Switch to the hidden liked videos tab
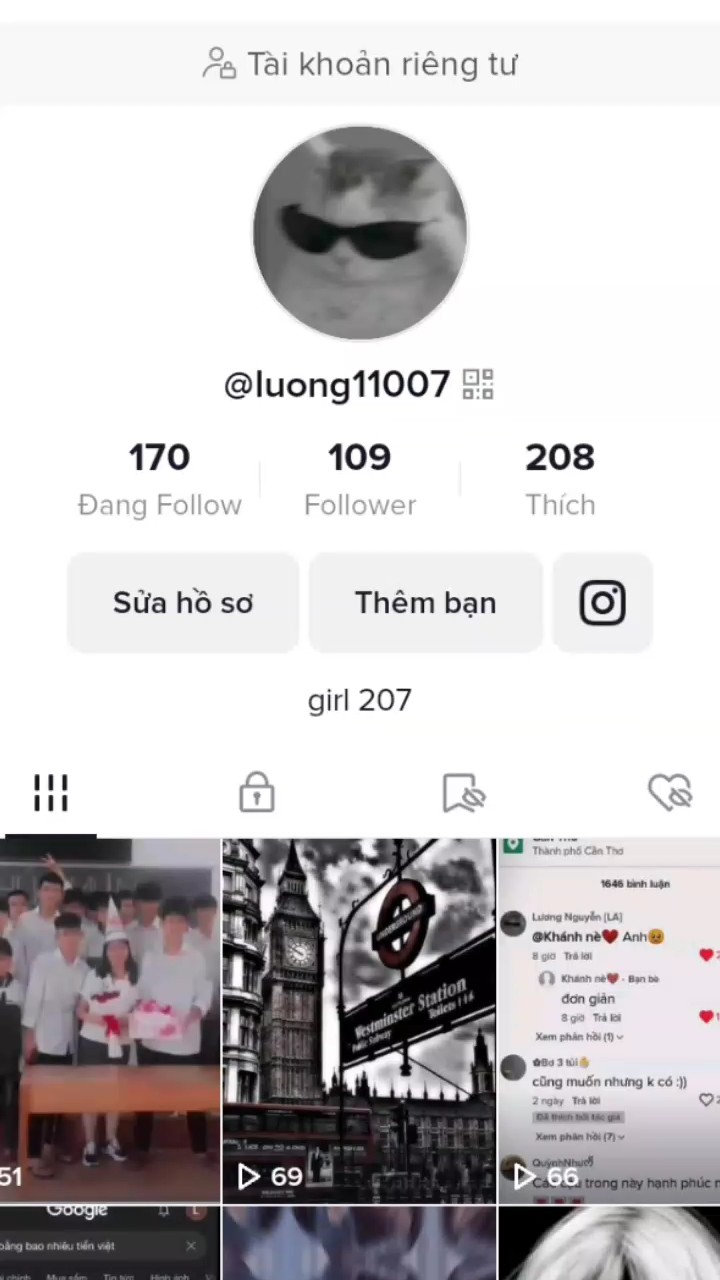The height and width of the screenshot is (1280, 720). click(x=670, y=793)
